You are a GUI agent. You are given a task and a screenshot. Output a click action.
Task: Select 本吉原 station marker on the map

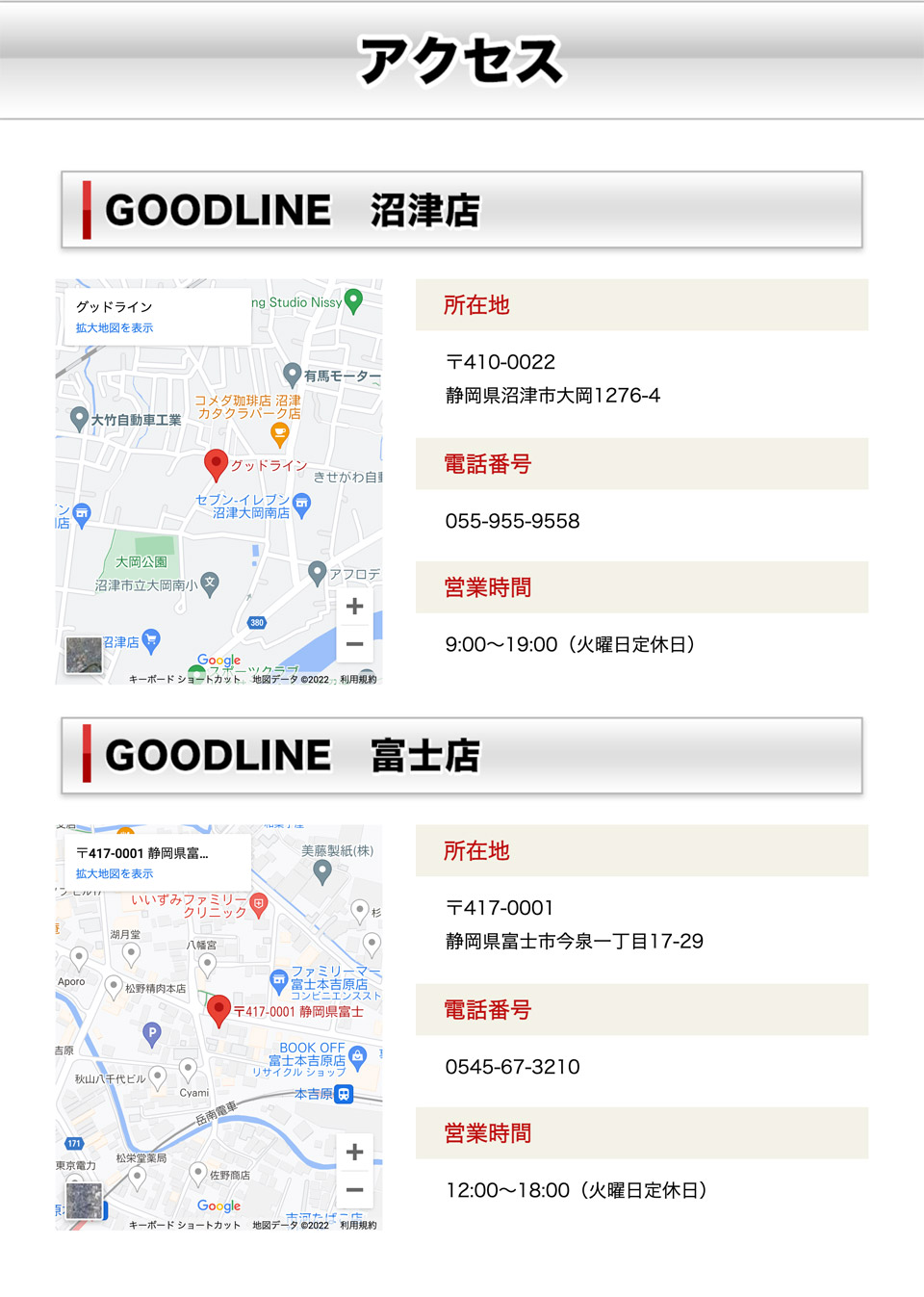coord(344,1094)
